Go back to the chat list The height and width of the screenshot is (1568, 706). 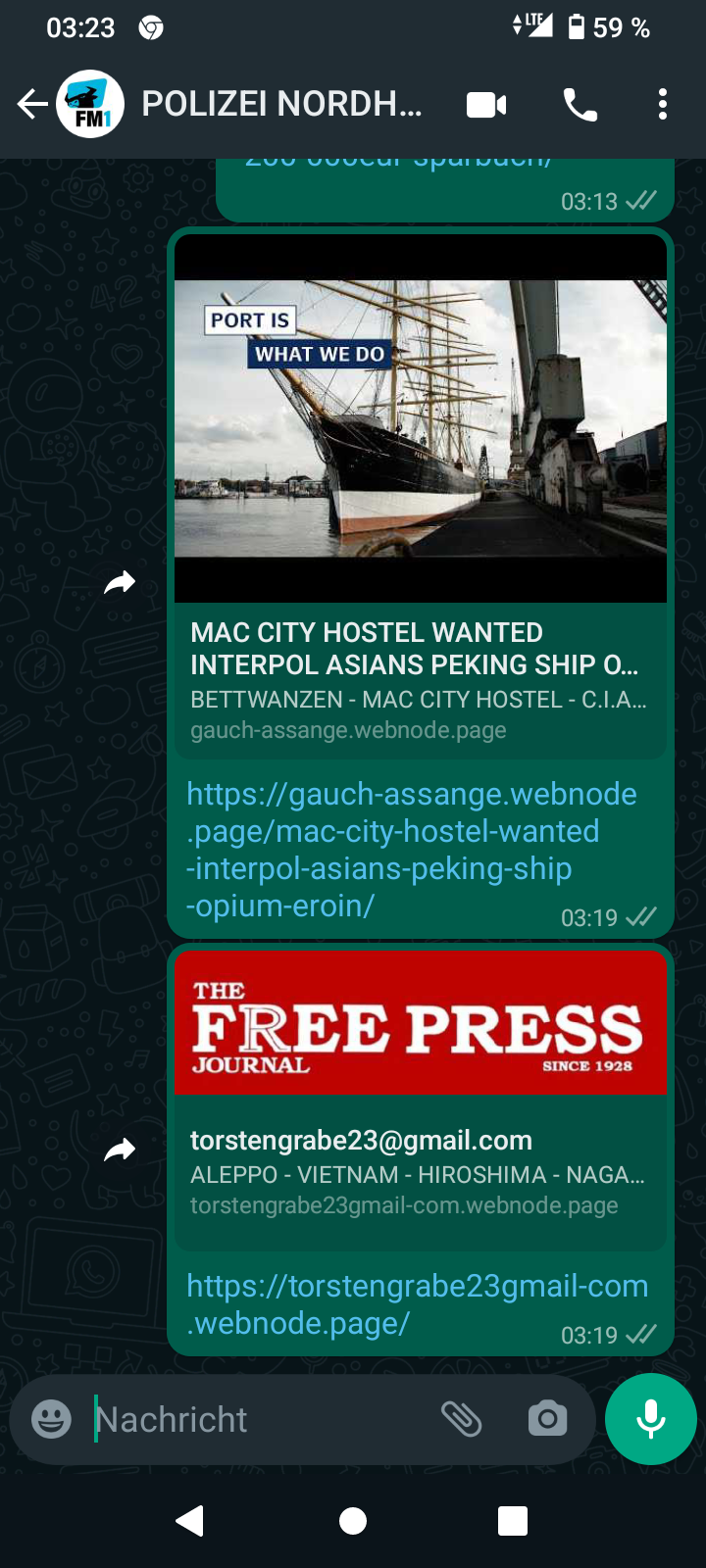(x=32, y=104)
